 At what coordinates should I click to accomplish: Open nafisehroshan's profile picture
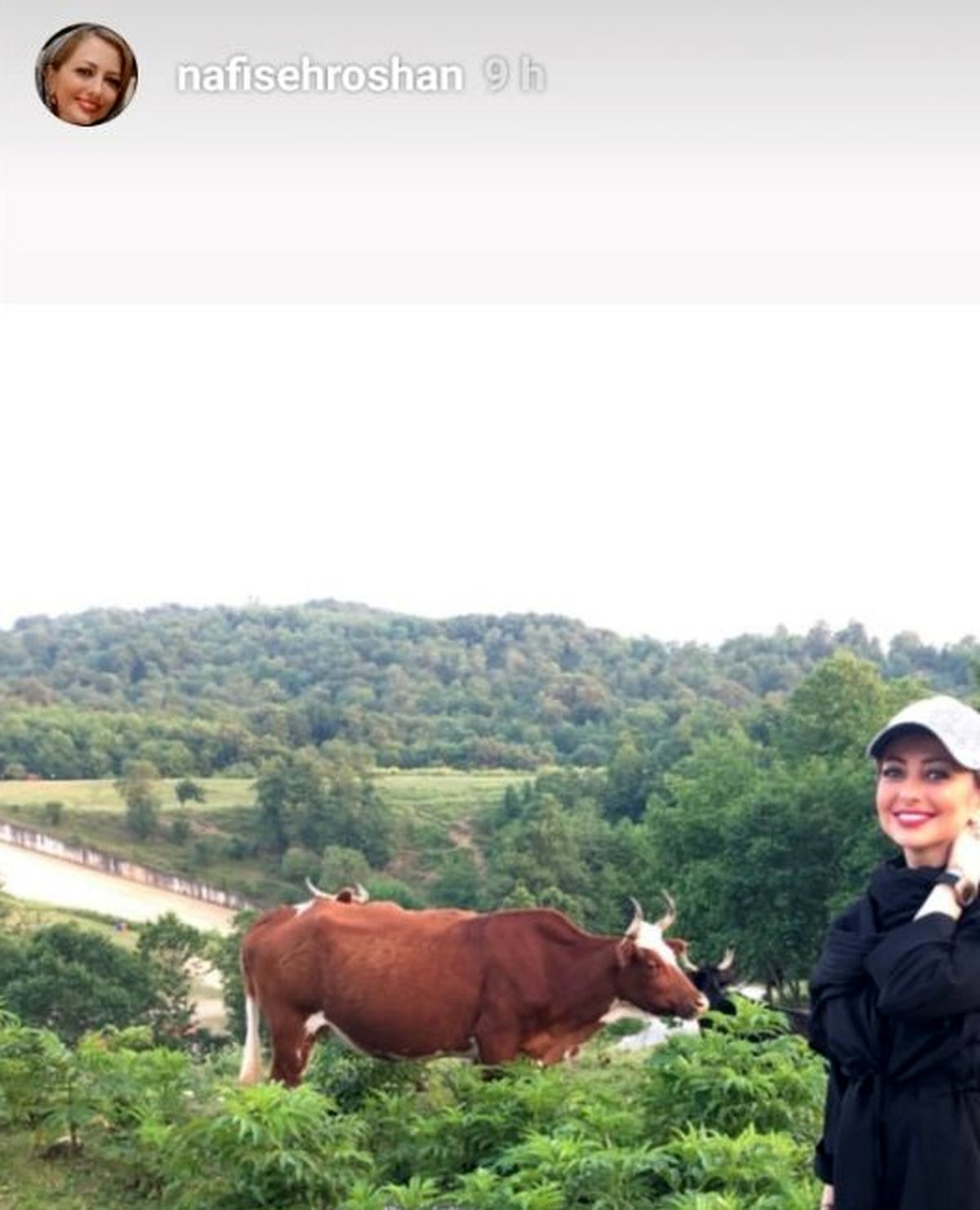86,75
